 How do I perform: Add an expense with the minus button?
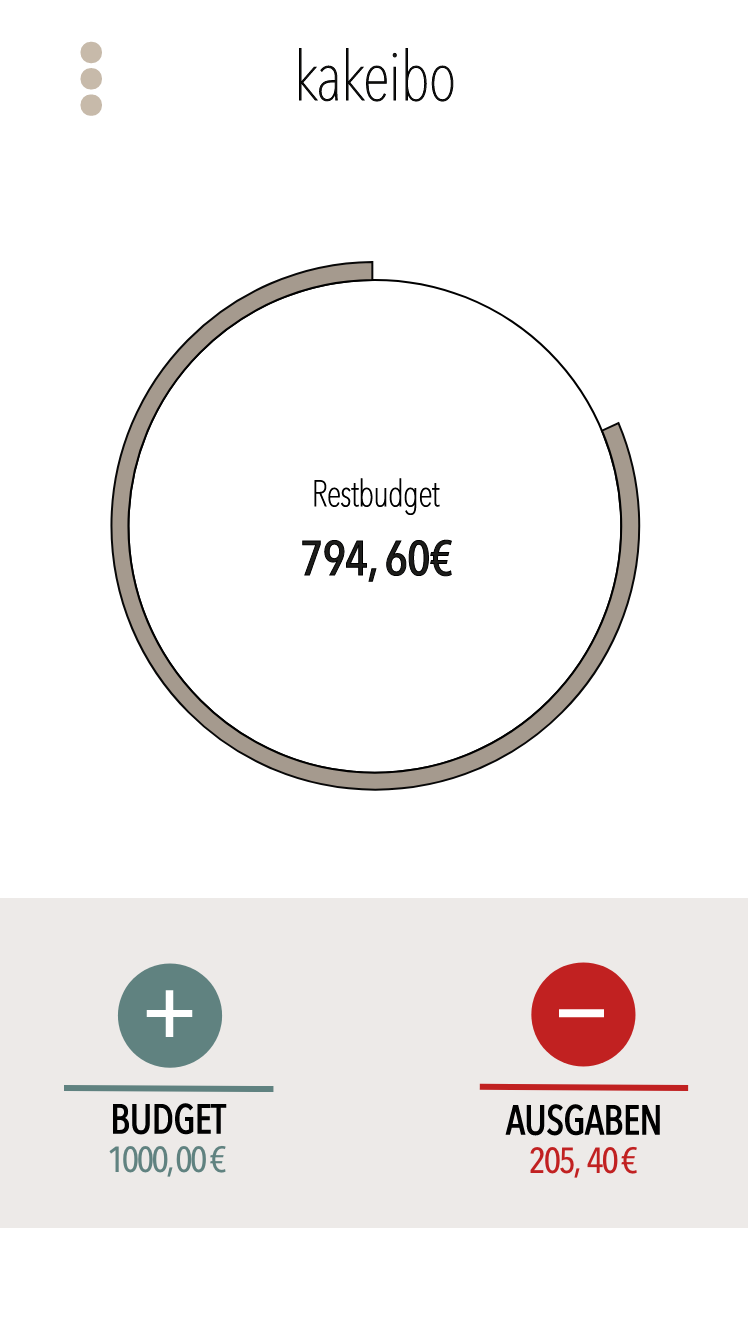[x=583, y=1013]
